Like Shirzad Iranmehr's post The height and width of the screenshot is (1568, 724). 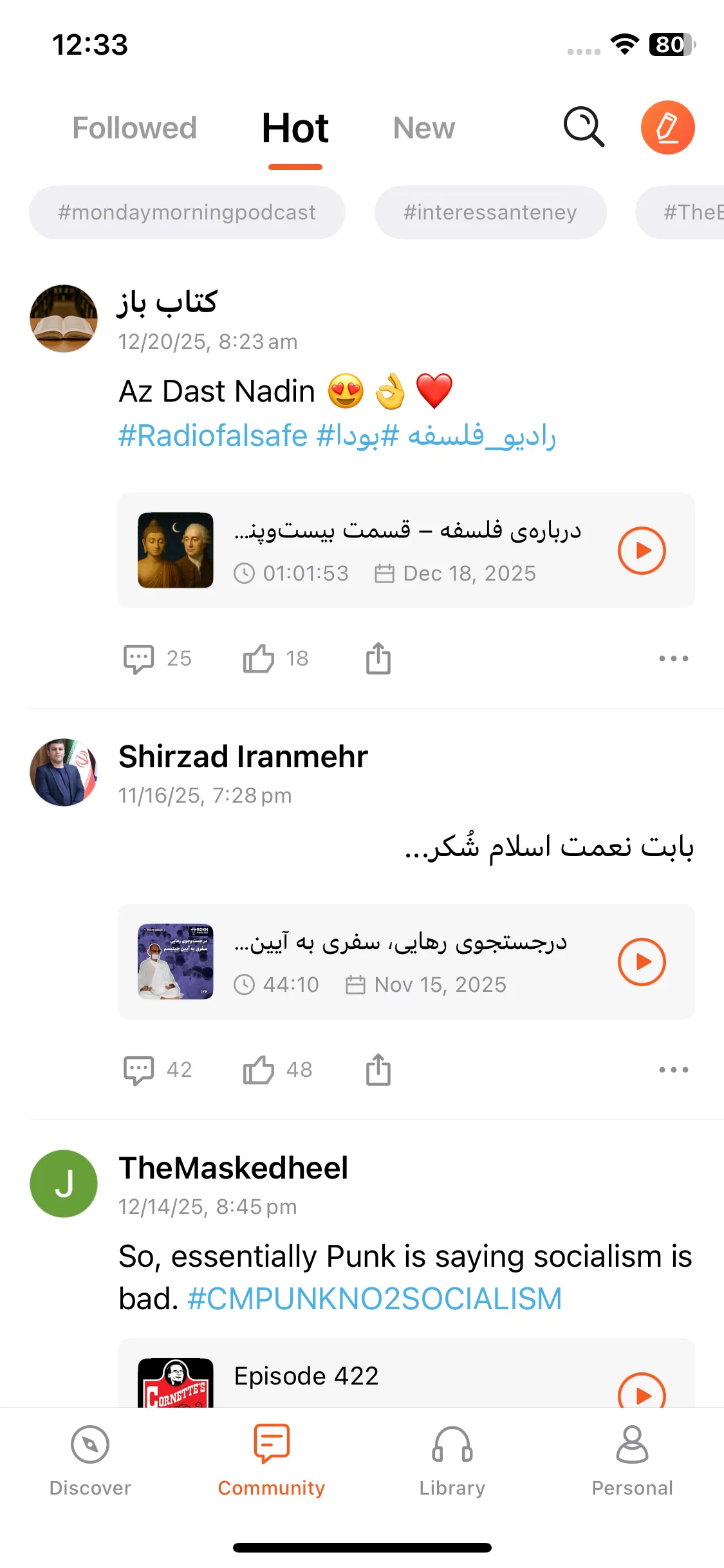[259, 1070]
